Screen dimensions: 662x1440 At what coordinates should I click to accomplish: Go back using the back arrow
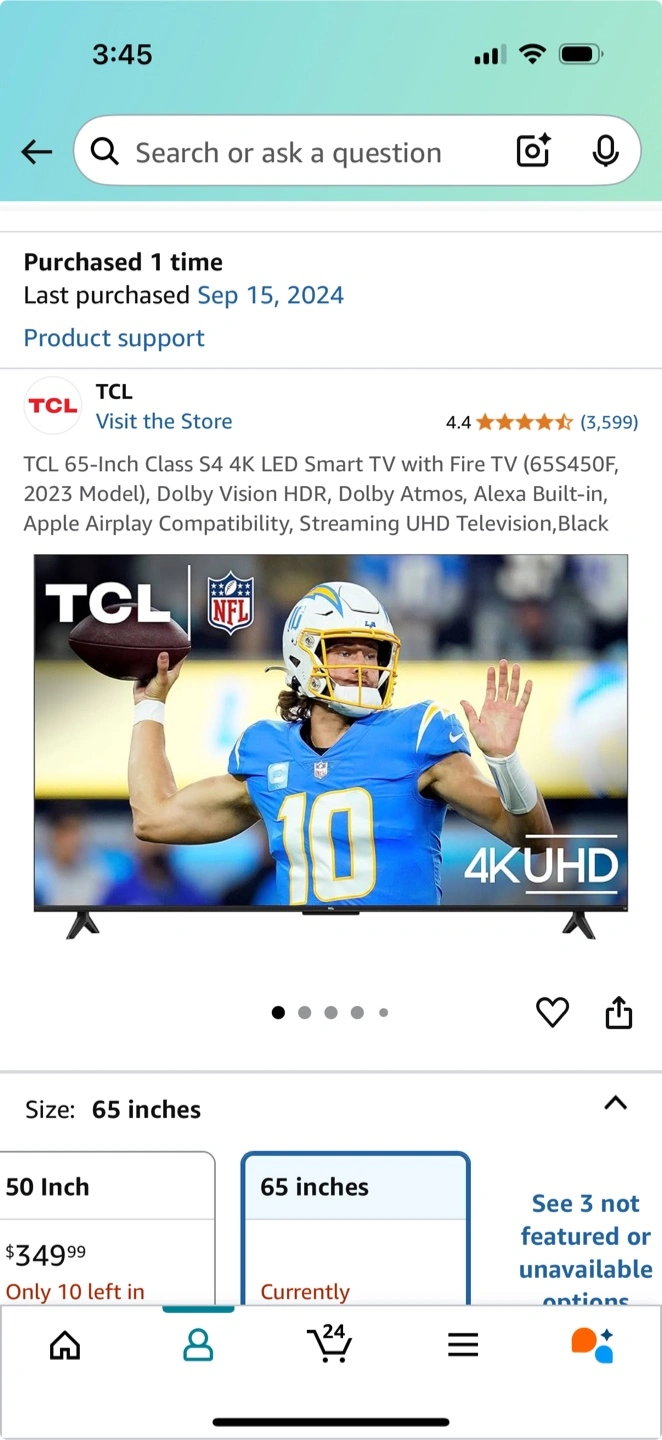[37, 152]
